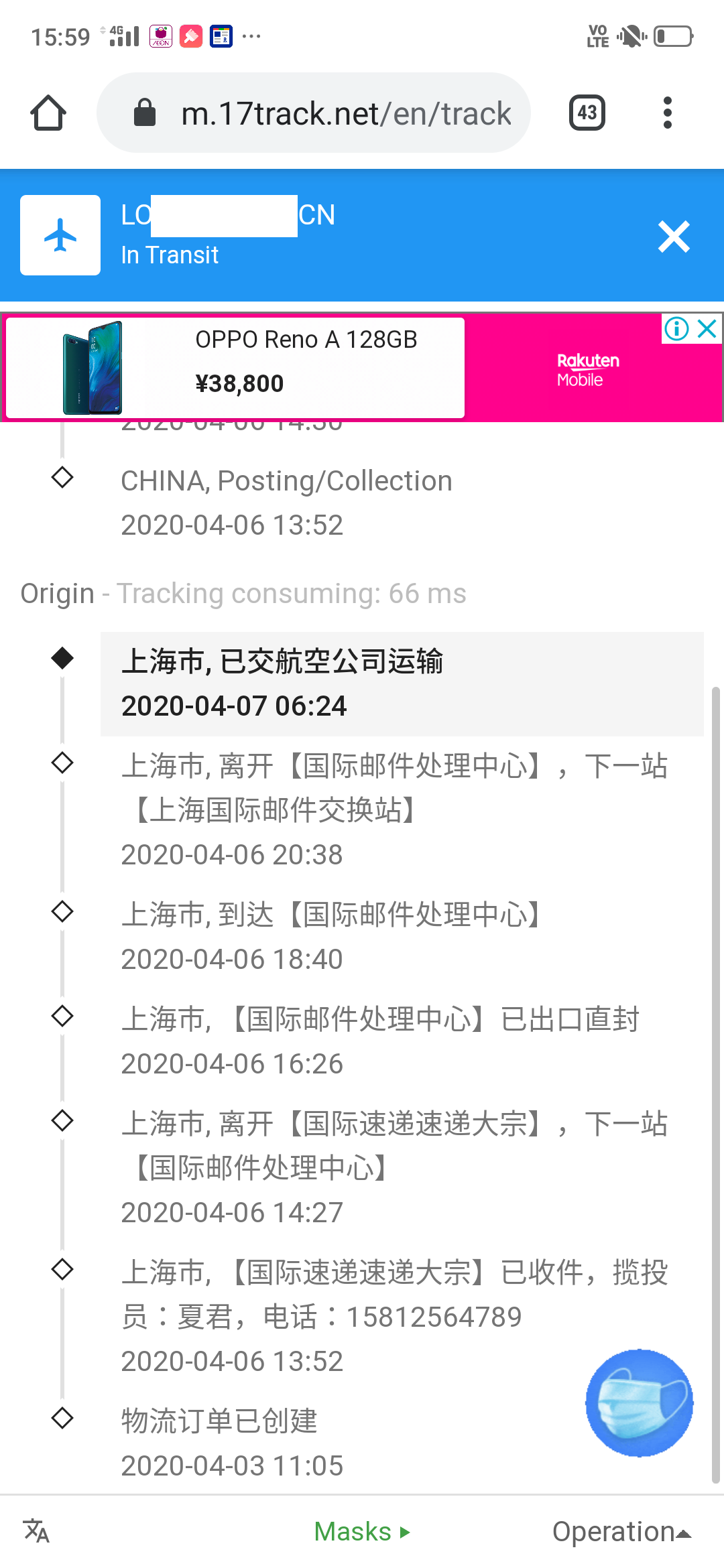Open the browser overflow menu
The height and width of the screenshot is (1568, 724).
click(x=667, y=113)
